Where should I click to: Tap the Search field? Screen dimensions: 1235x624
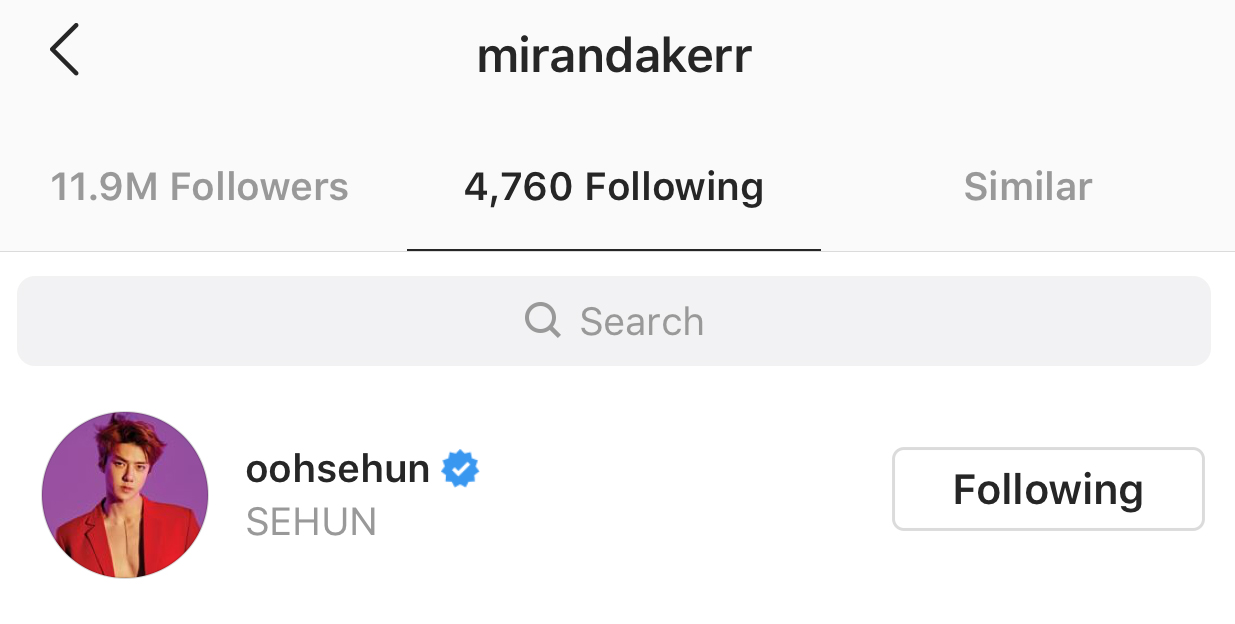614,321
